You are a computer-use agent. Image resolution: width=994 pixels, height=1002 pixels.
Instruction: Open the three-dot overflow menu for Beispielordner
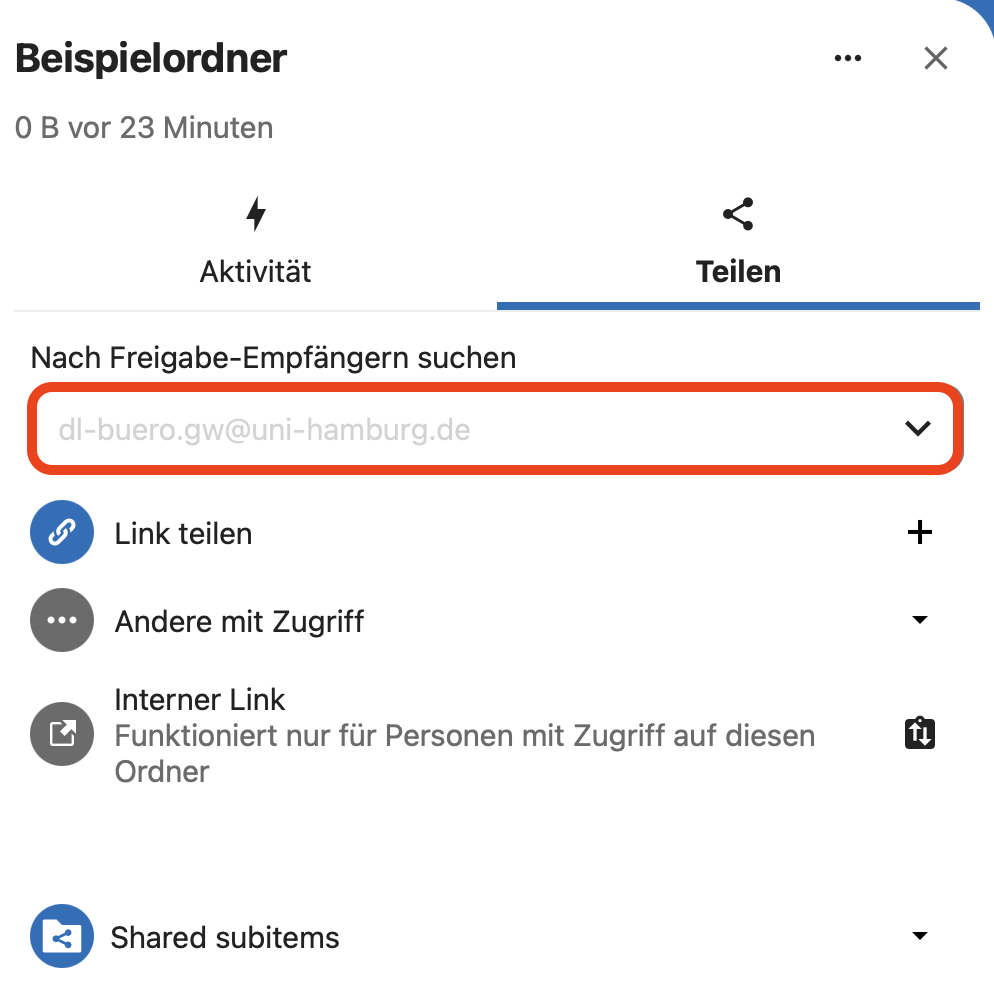[x=847, y=59]
